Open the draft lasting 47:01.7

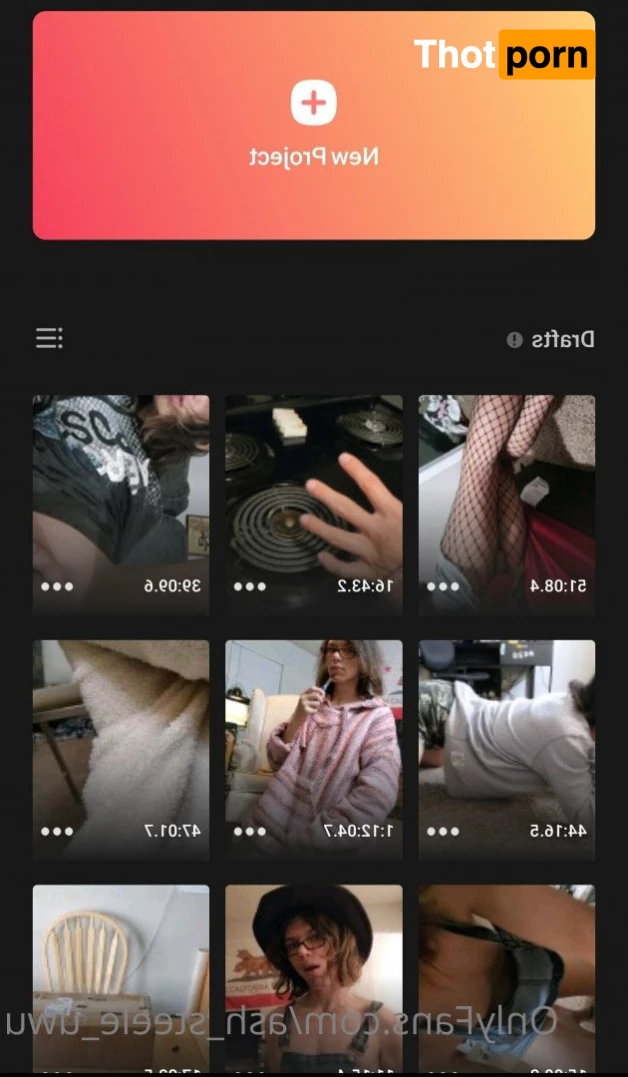pyautogui.click(x=121, y=735)
